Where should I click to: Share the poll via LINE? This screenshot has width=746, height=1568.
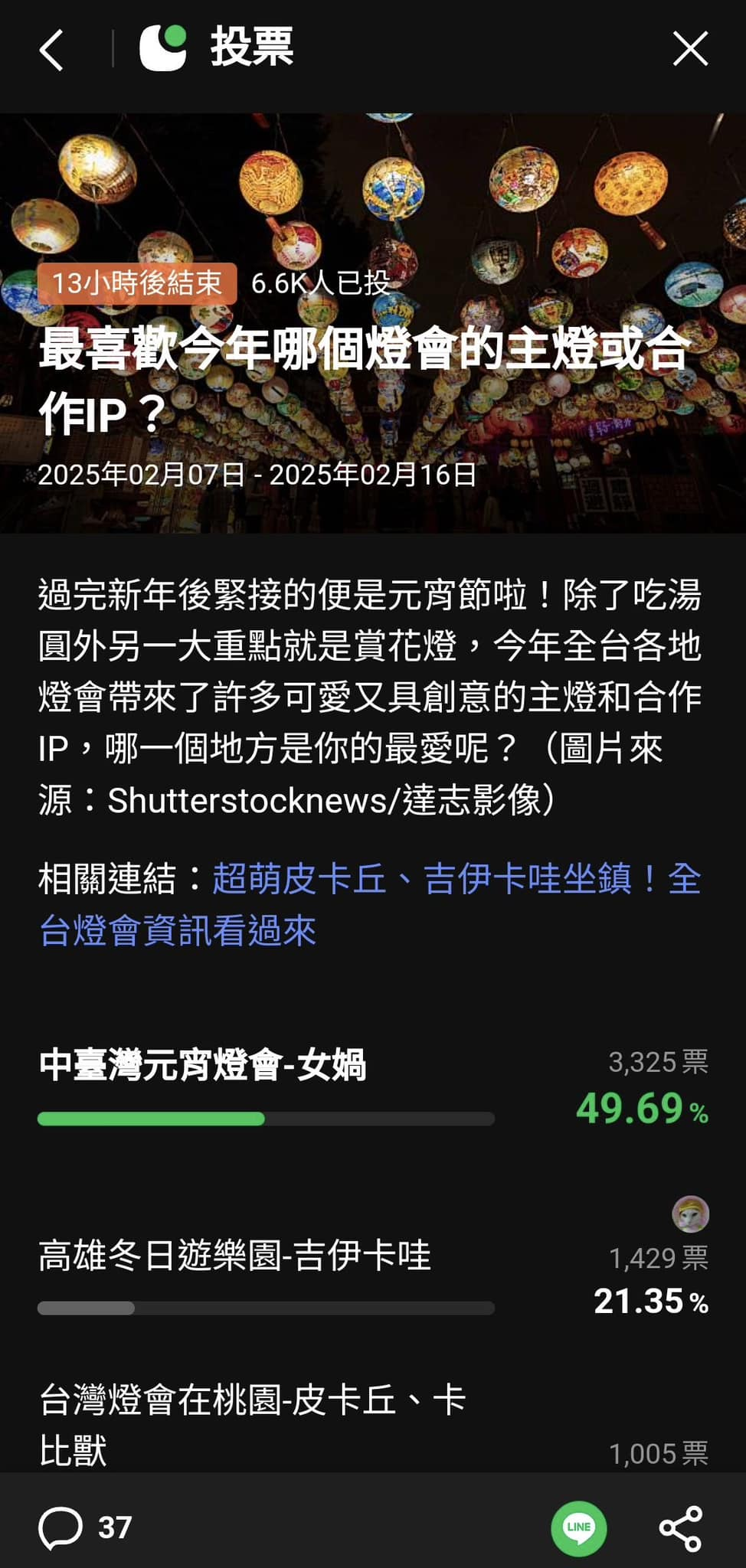coord(578,1527)
